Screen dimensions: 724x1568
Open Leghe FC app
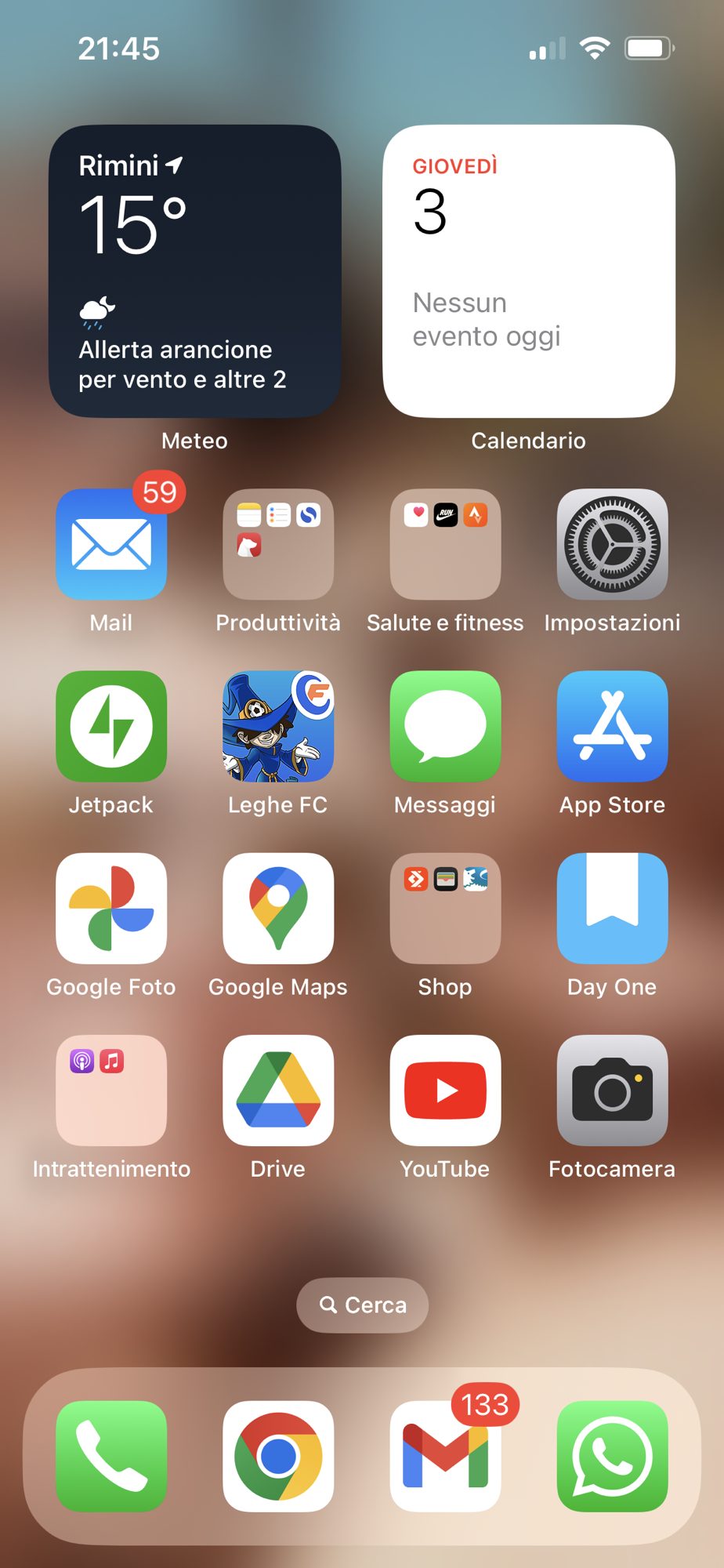(x=278, y=726)
